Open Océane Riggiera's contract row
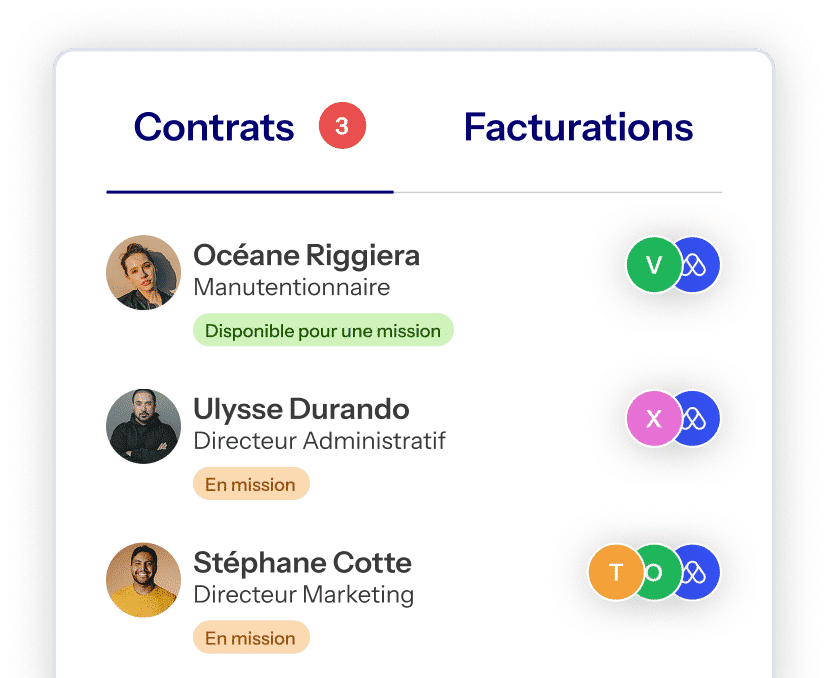 306,256
